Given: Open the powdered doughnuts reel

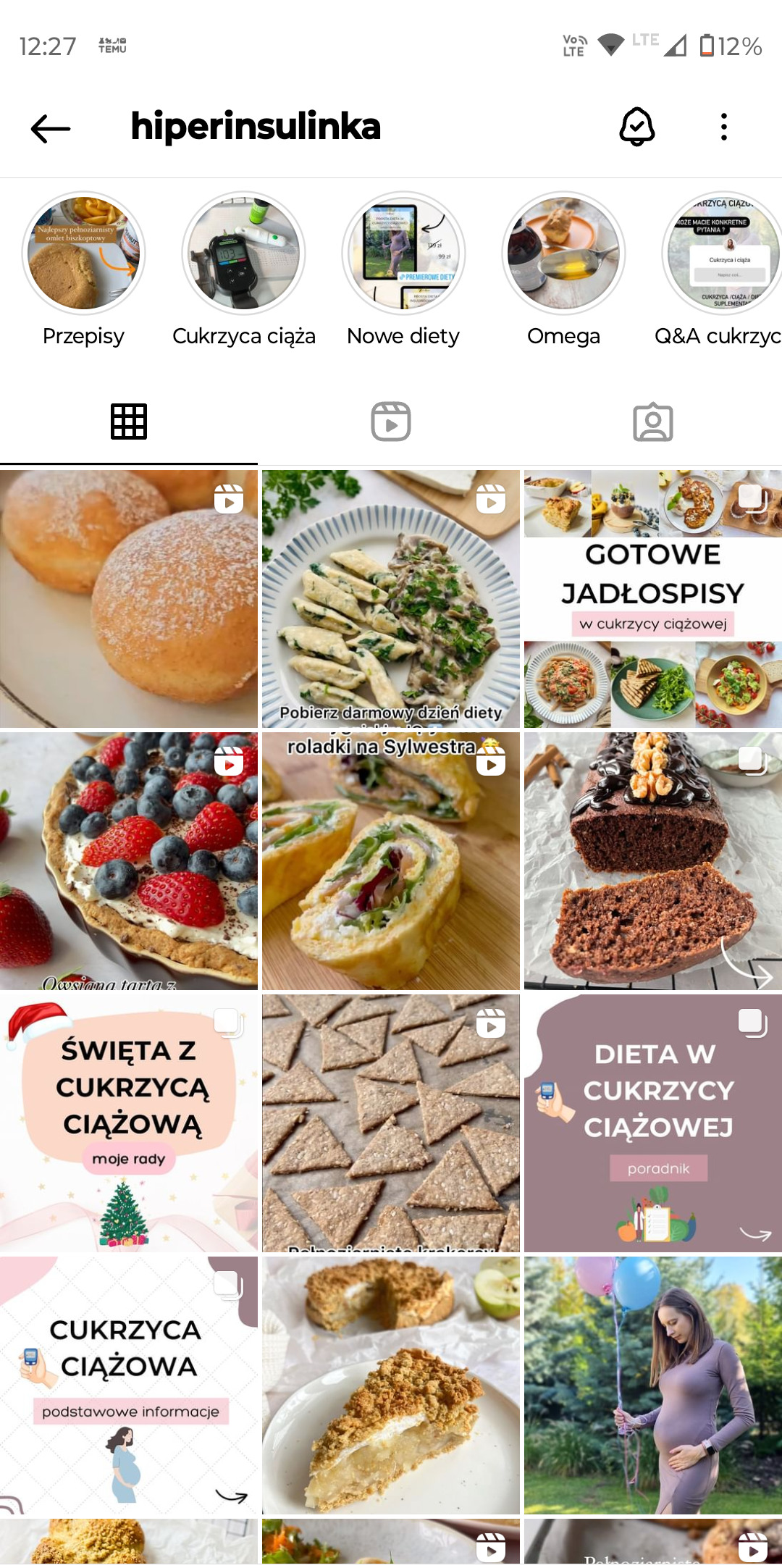Looking at the screenshot, I should (129, 599).
